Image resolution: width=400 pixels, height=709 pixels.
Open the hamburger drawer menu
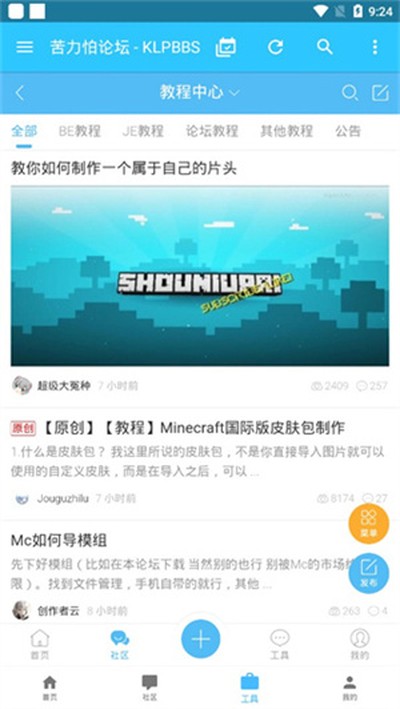coord(24,47)
